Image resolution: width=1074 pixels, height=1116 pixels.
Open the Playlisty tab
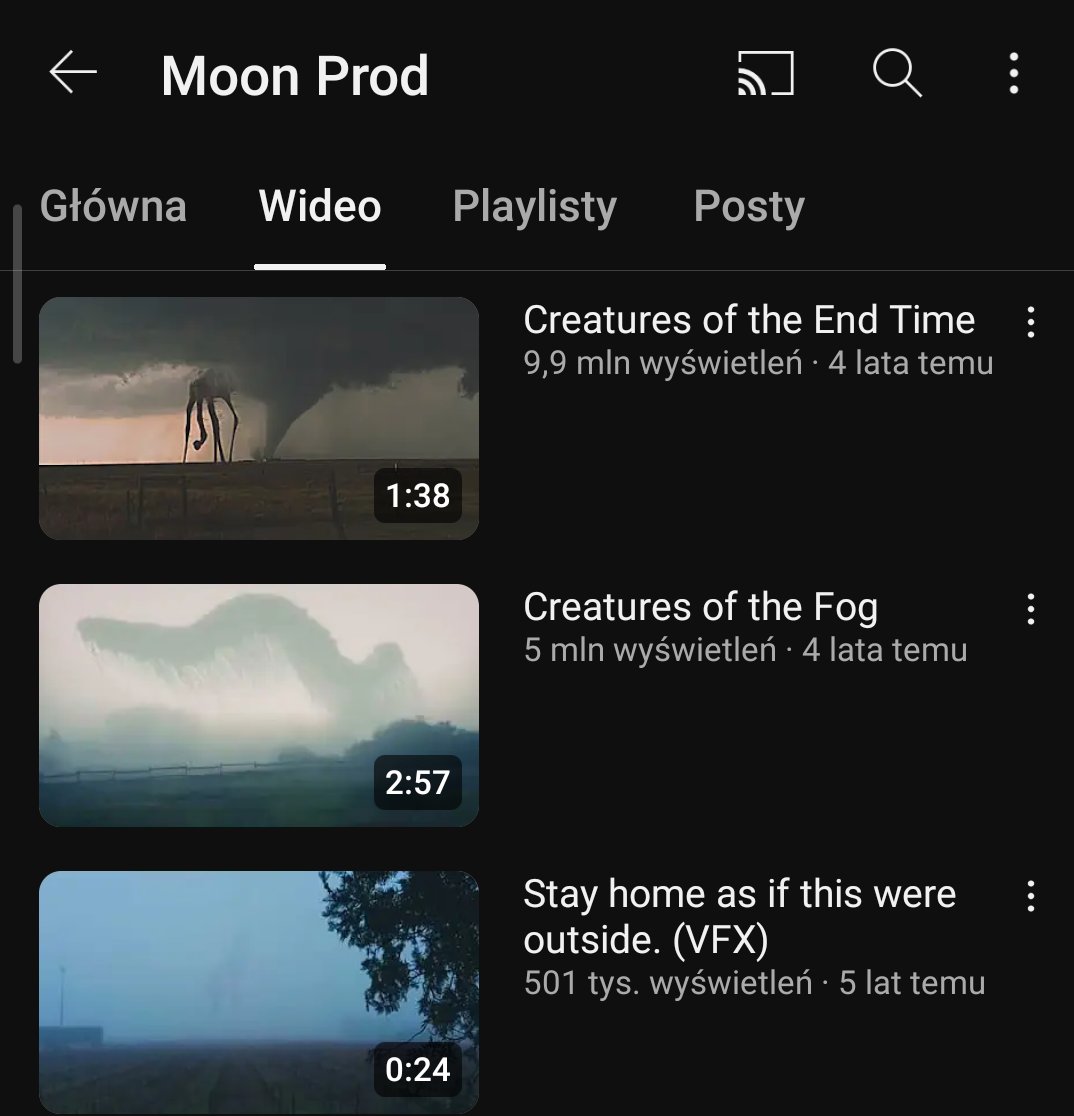535,206
